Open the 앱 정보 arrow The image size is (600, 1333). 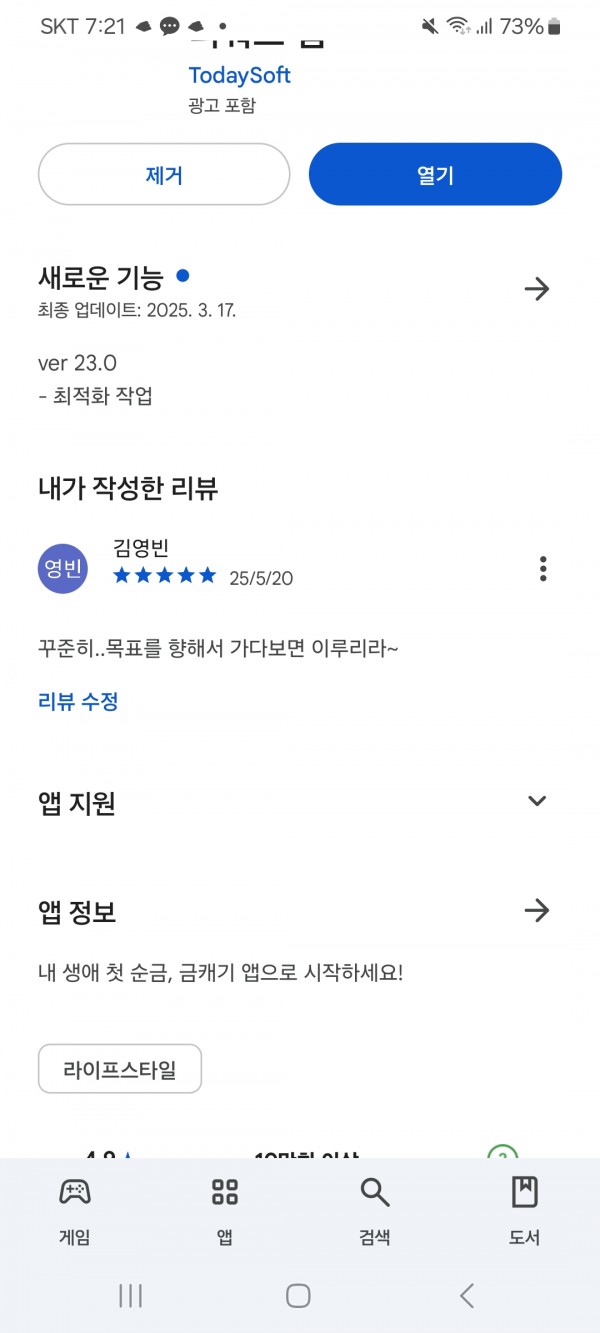[x=537, y=910]
